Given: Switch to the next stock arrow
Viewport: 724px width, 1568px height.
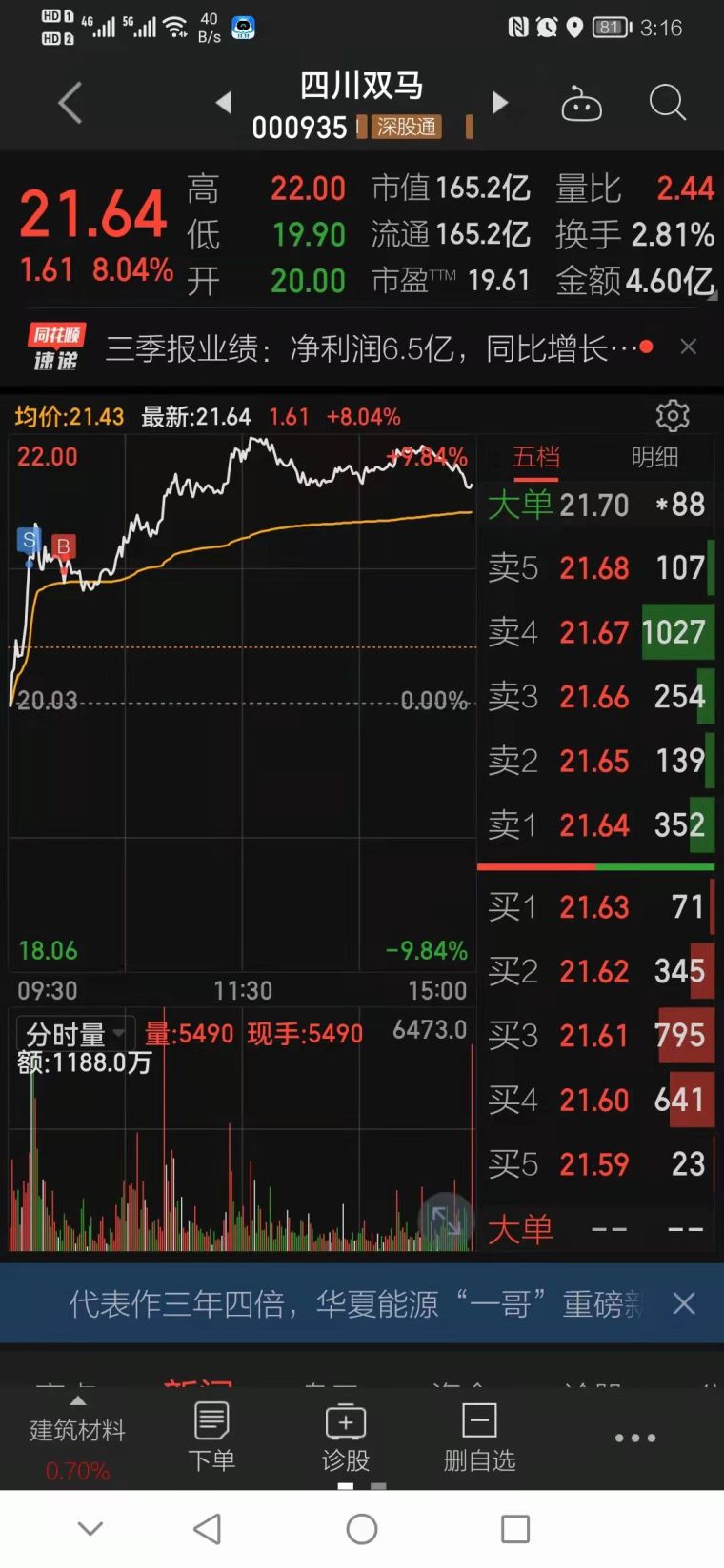Looking at the screenshot, I should pyautogui.click(x=499, y=102).
